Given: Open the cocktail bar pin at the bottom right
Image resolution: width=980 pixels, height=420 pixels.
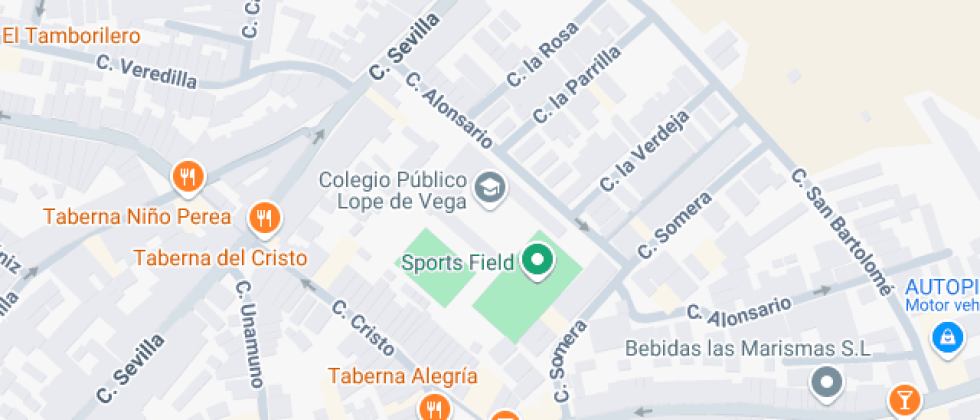Looking at the screenshot, I should point(904,400).
